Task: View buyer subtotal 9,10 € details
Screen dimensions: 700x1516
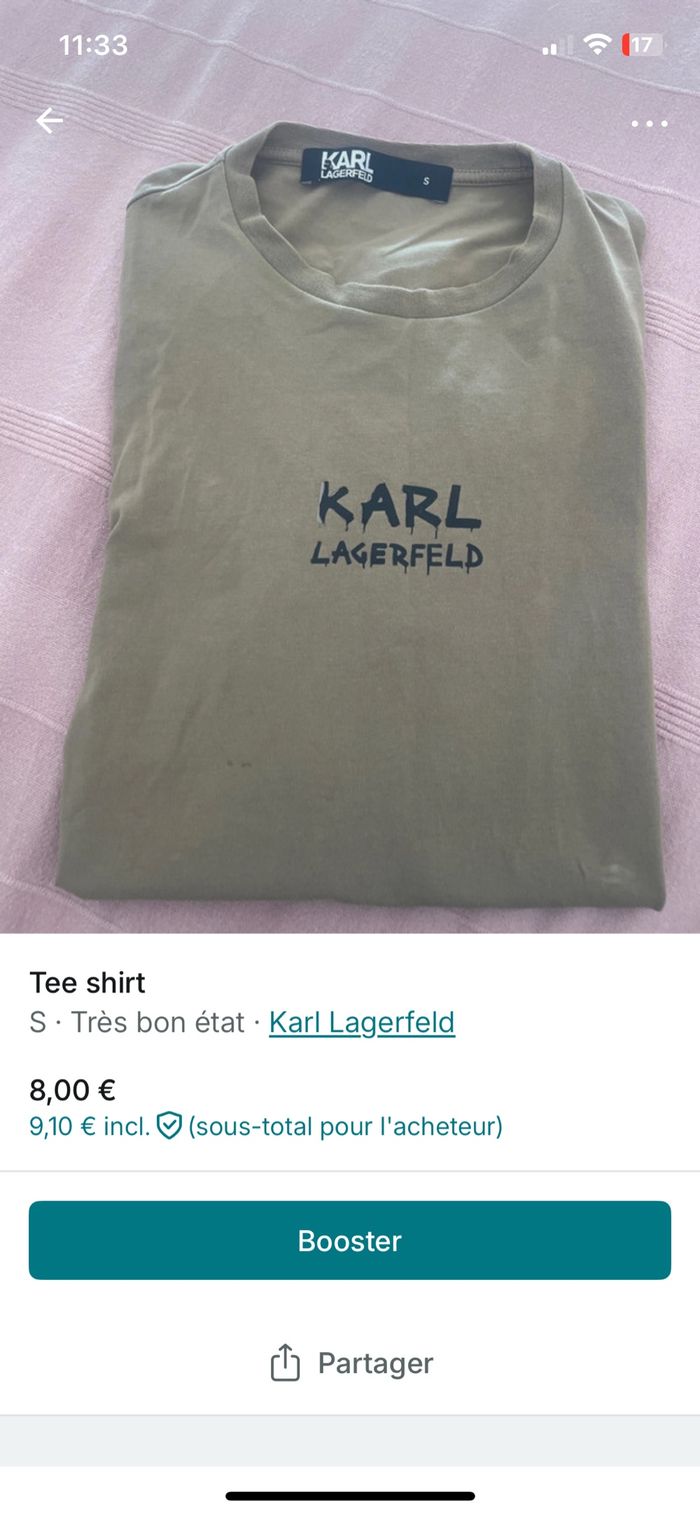Action: tap(265, 1127)
